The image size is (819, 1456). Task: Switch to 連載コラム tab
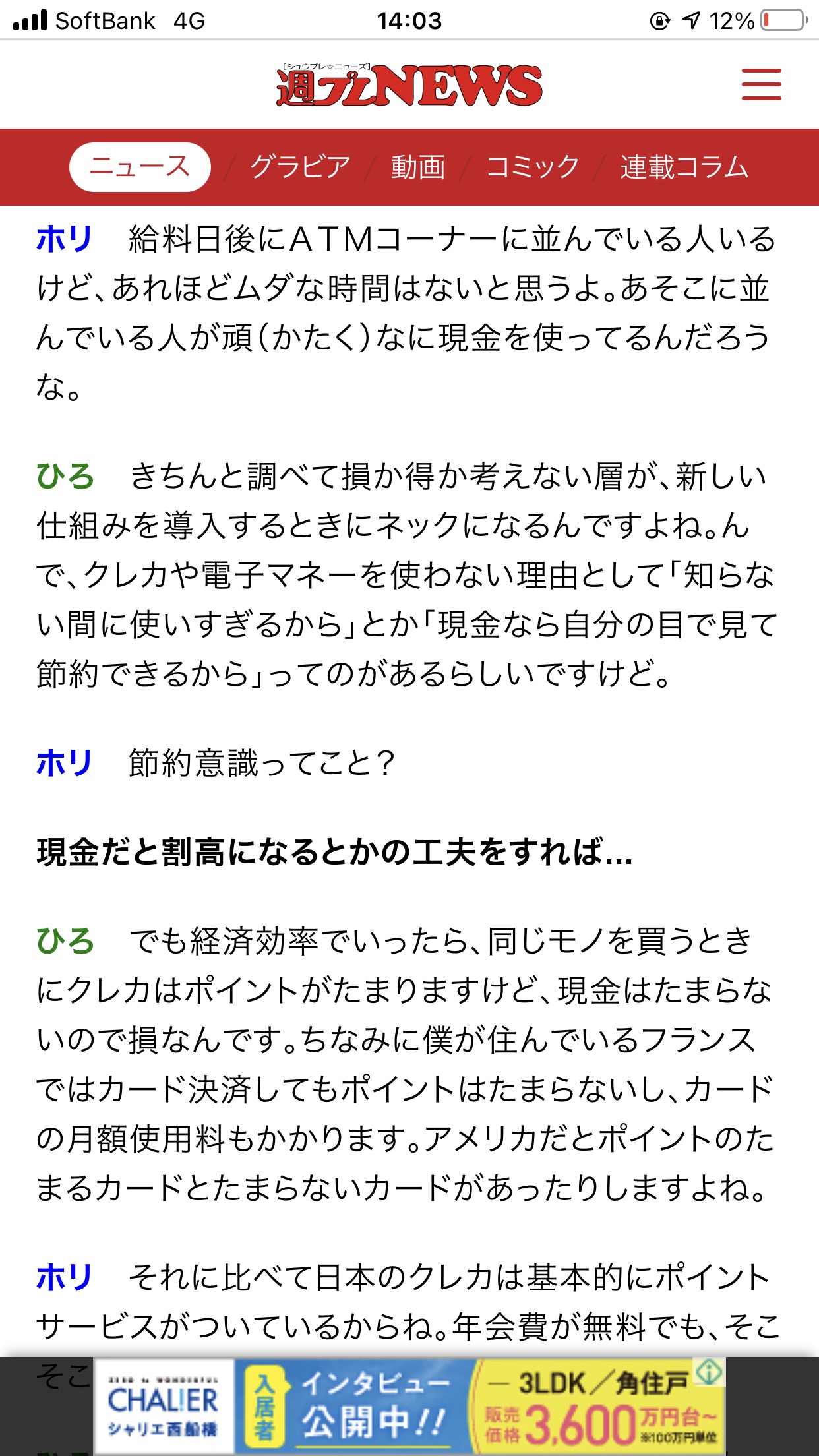pyautogui.click(x=684, y=167)
